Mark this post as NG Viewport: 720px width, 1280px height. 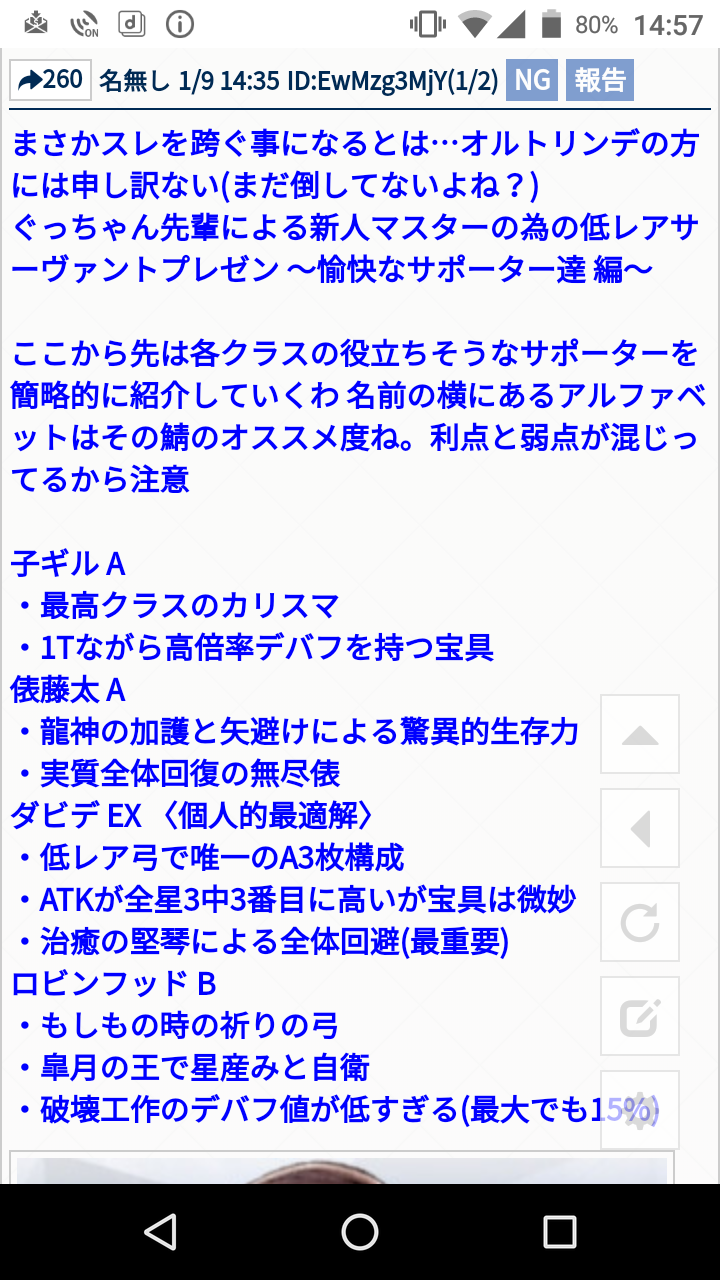point(532,80)
